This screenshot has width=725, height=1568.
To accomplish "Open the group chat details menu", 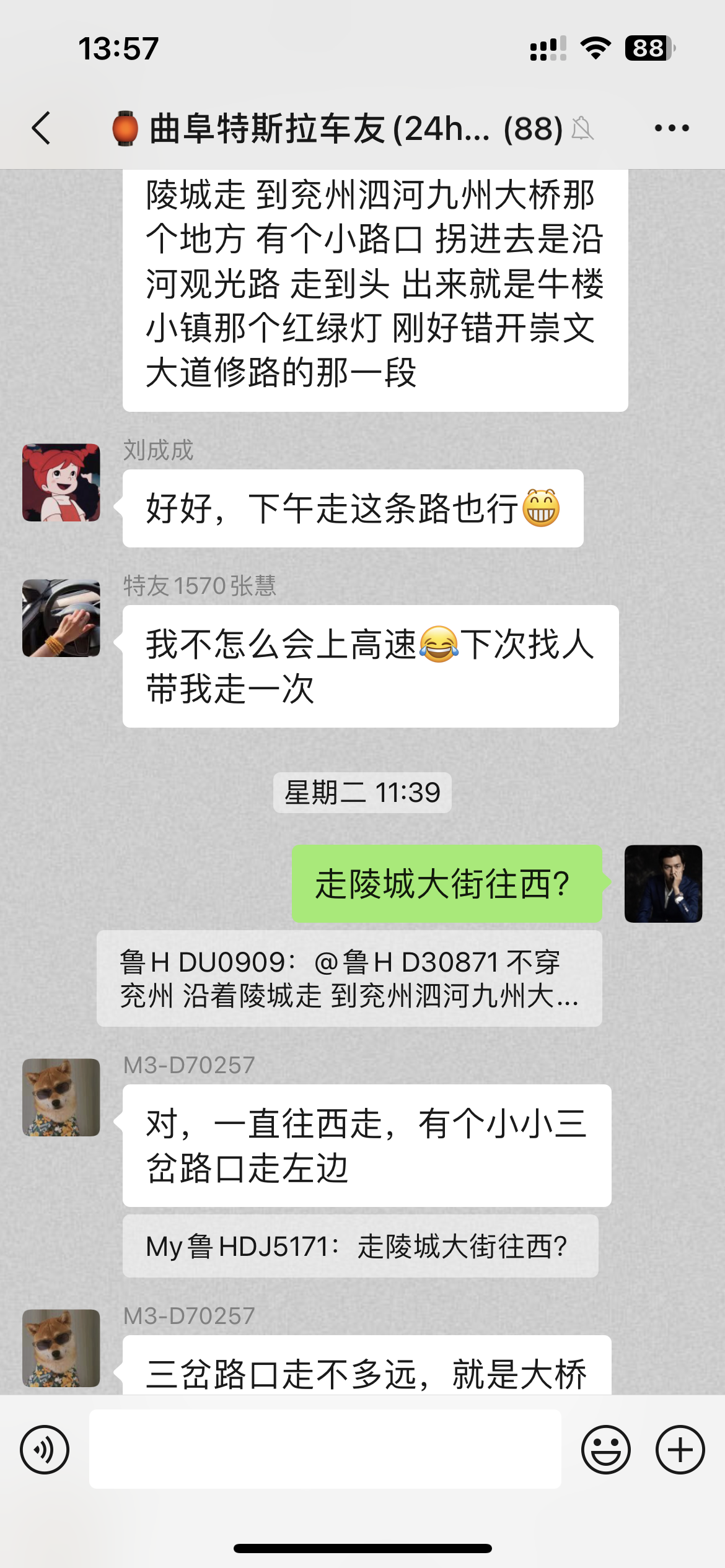I will (x=672, y=128).
